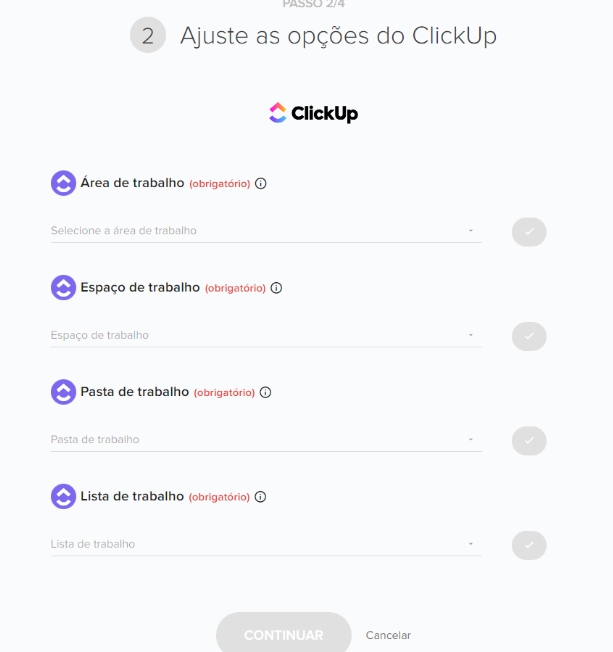Image resolution: width=613 pixels, height=652 pixels.
Task: Open the Área de trabalho dropdown
Action: pos(265,231)
